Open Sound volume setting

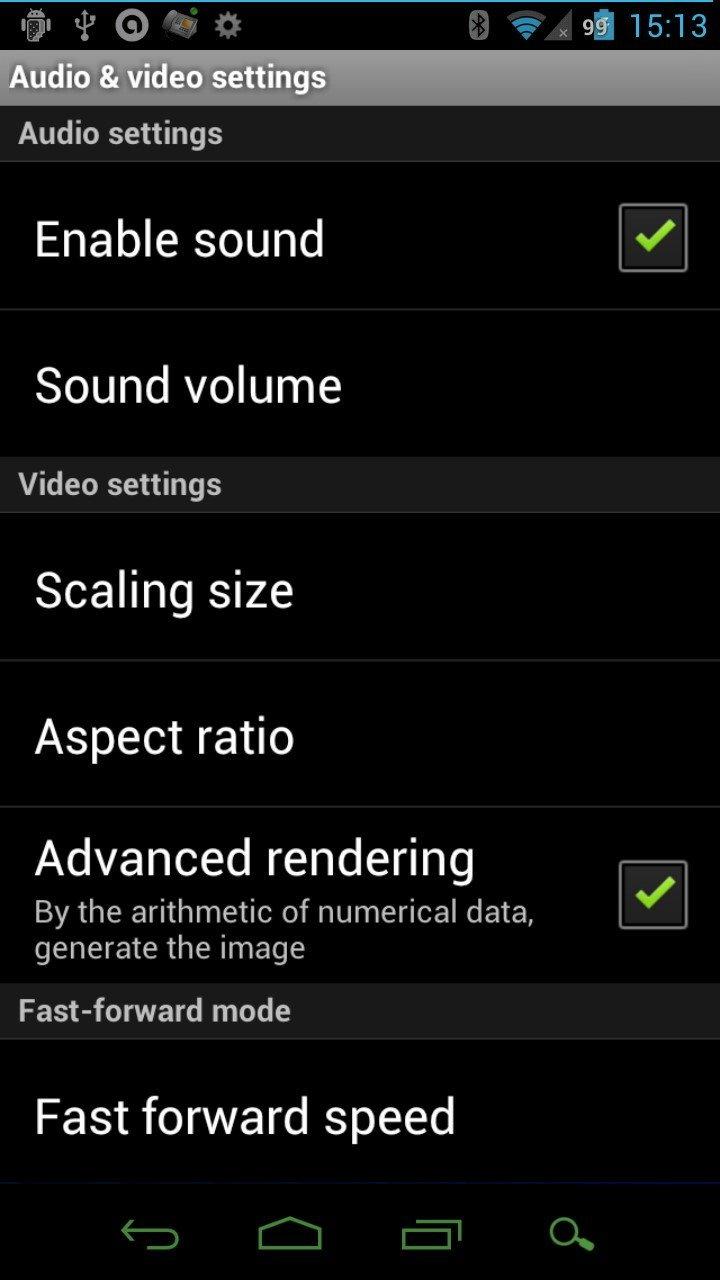[188, 385]
